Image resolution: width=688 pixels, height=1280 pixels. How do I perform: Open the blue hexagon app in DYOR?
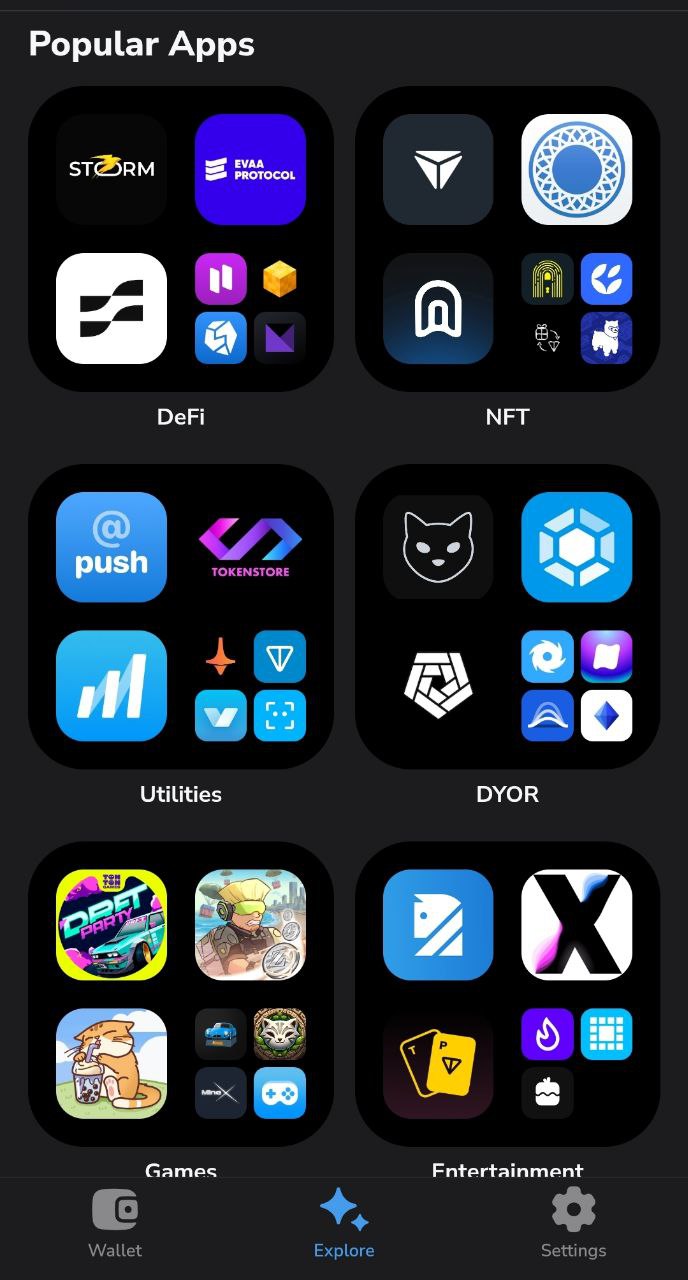(576, 547)
